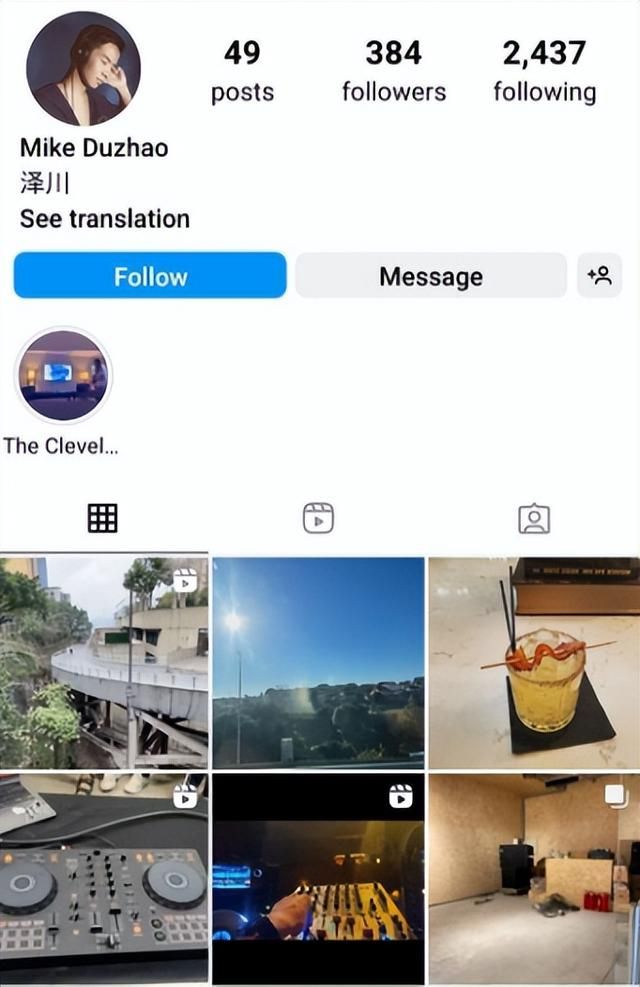
Task: Open the cocktail glass post
Action: [534, 662]
